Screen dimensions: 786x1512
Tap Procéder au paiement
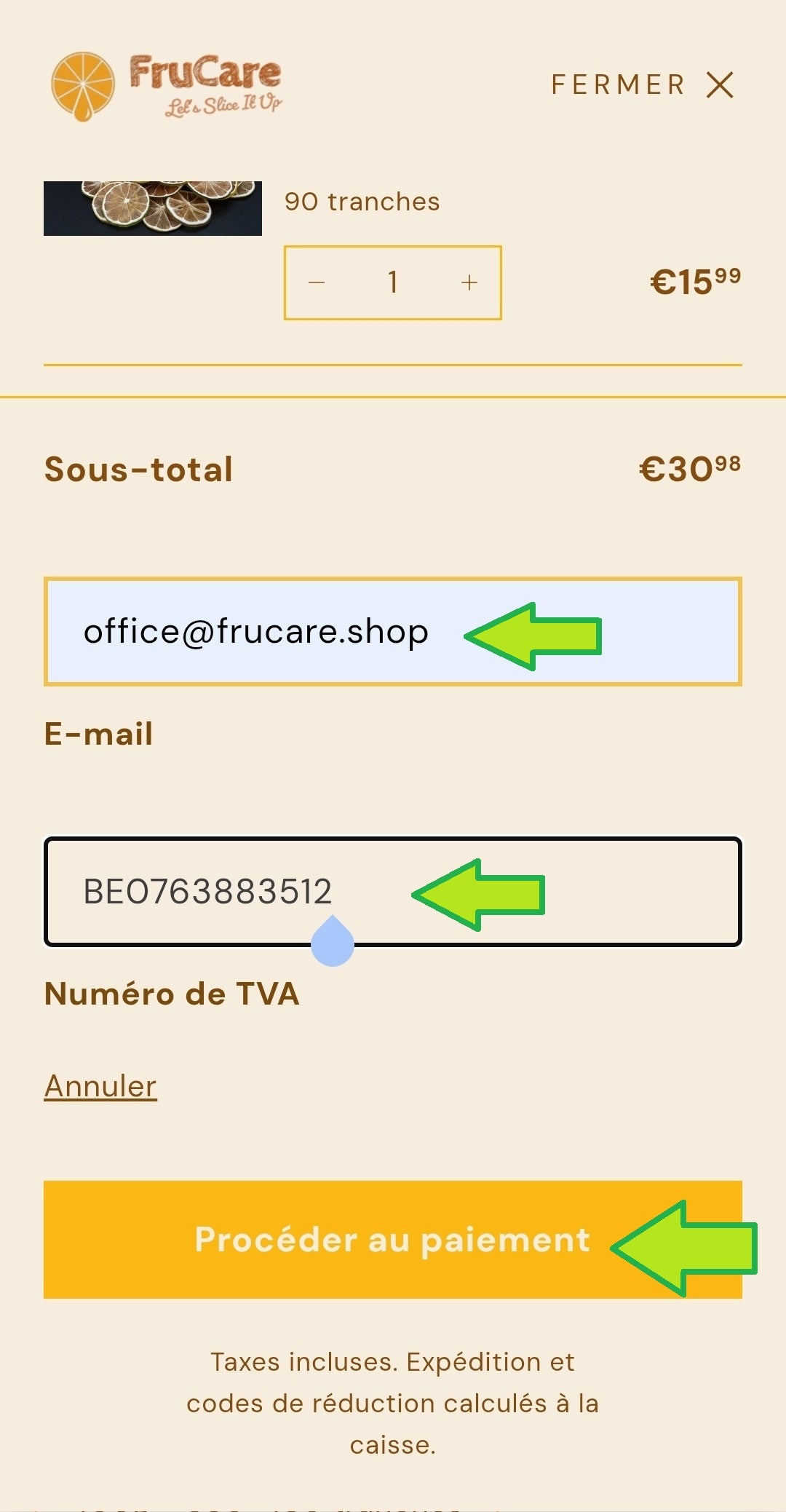pyautogui.click(x=393, y=1240)
